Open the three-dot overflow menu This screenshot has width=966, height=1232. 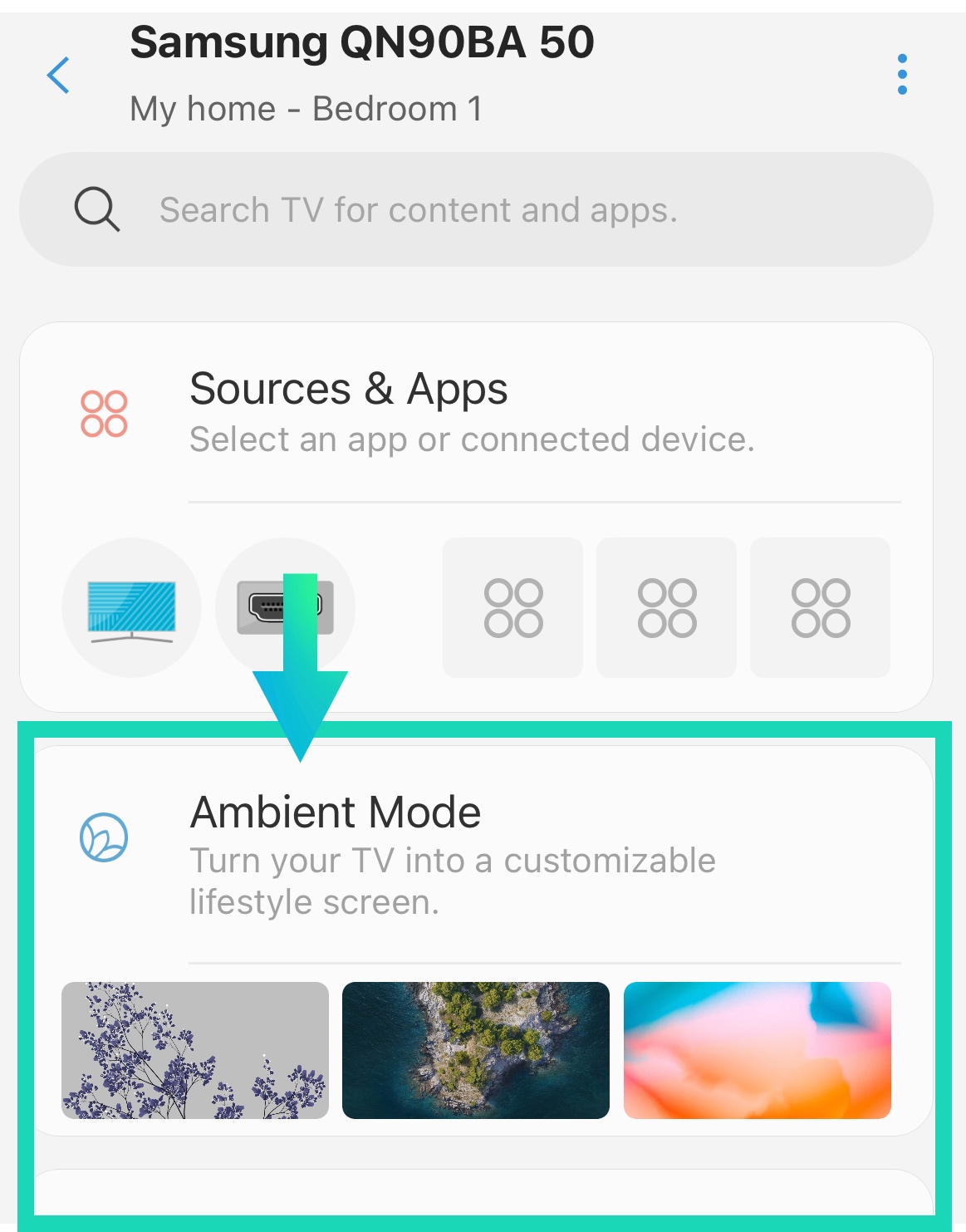pyautogui.click(x=902, y=75)
